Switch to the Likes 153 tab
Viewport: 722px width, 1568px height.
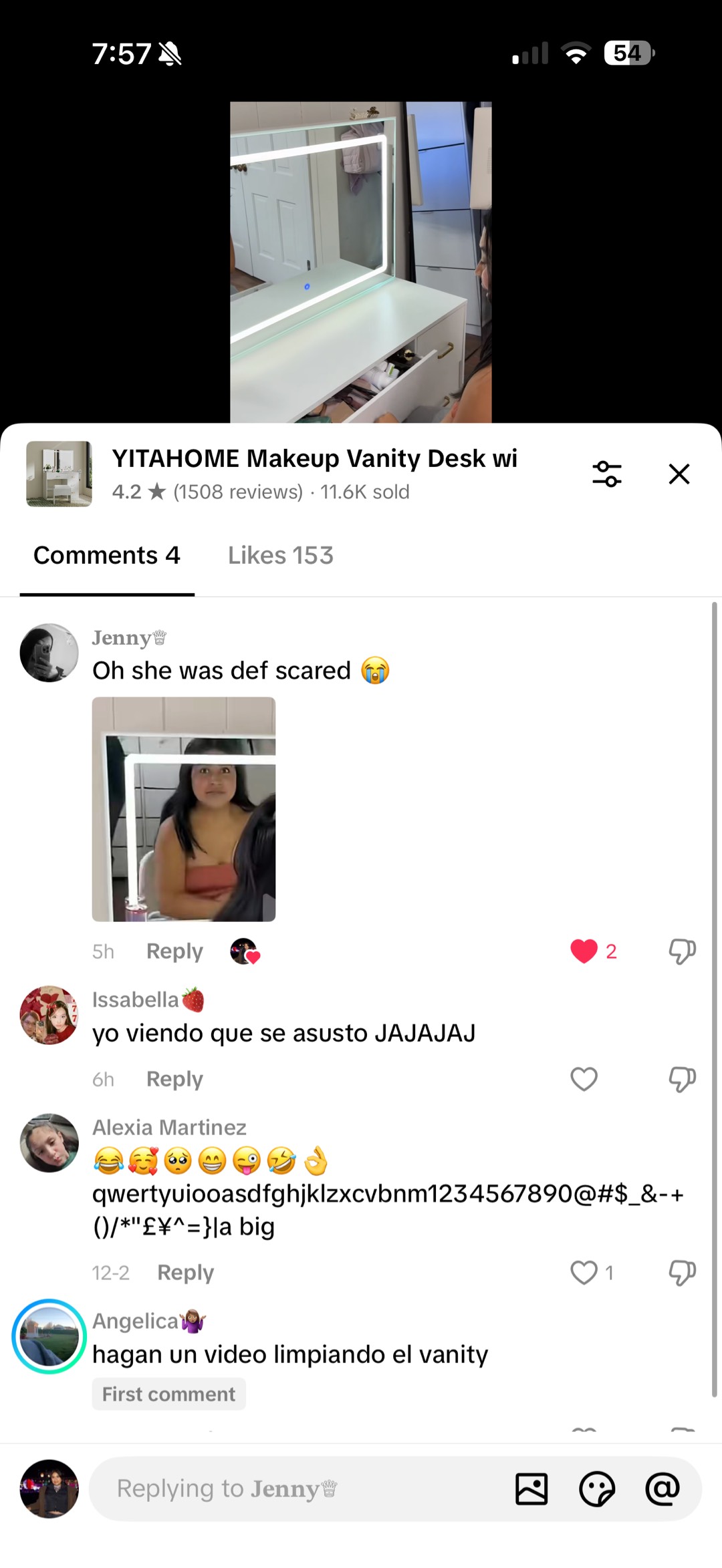click(280, 555)
